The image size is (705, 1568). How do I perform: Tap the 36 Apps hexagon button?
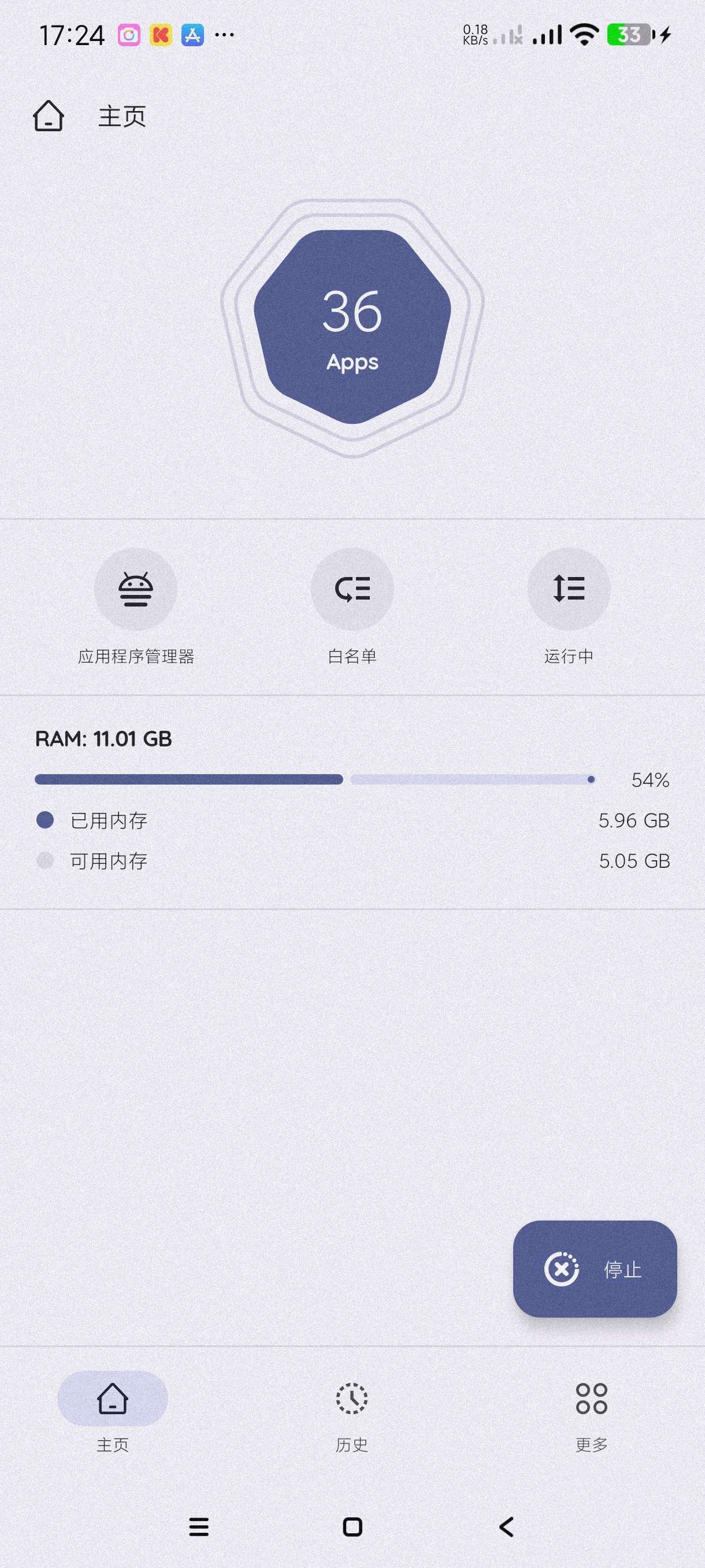[x=352, y=327]
